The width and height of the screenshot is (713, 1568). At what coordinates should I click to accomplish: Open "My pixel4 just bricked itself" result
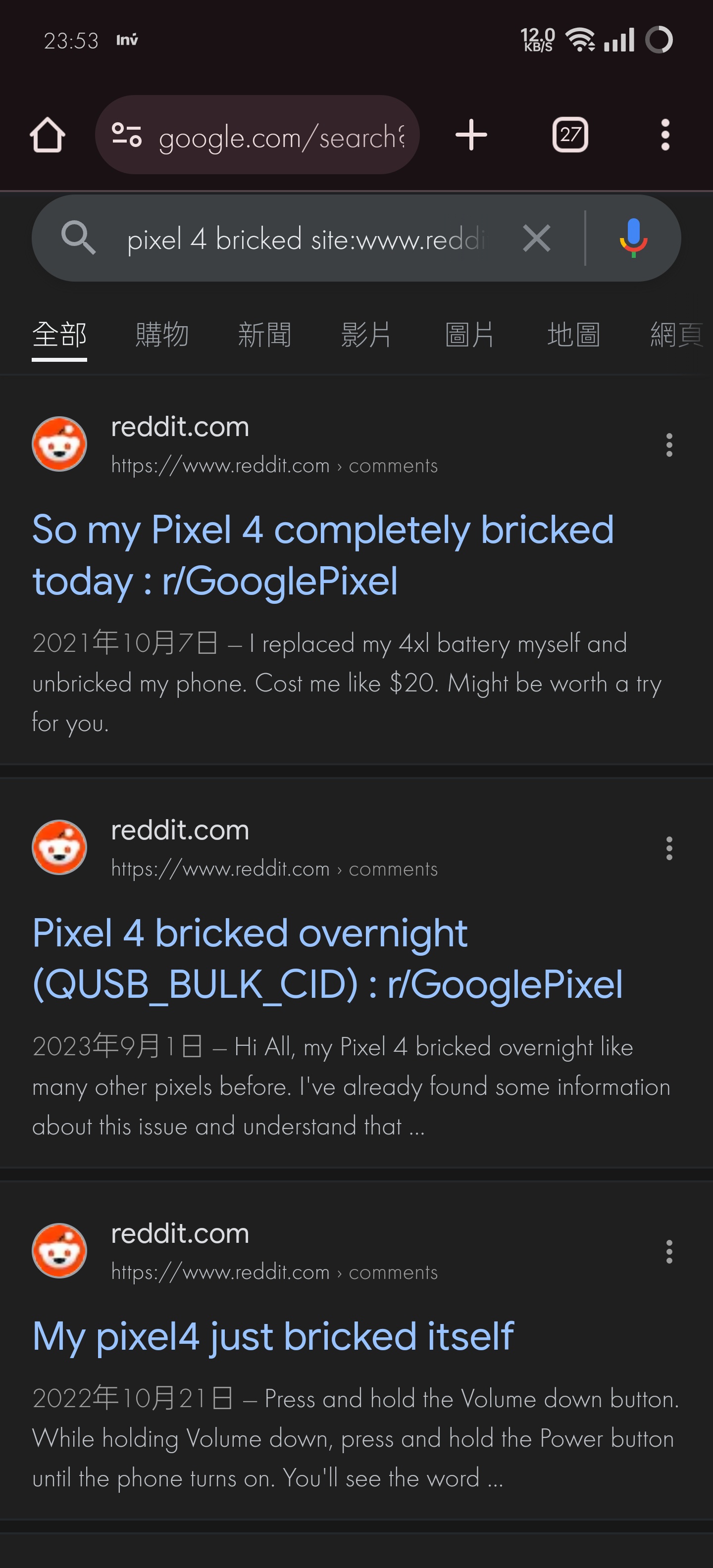273,1337
